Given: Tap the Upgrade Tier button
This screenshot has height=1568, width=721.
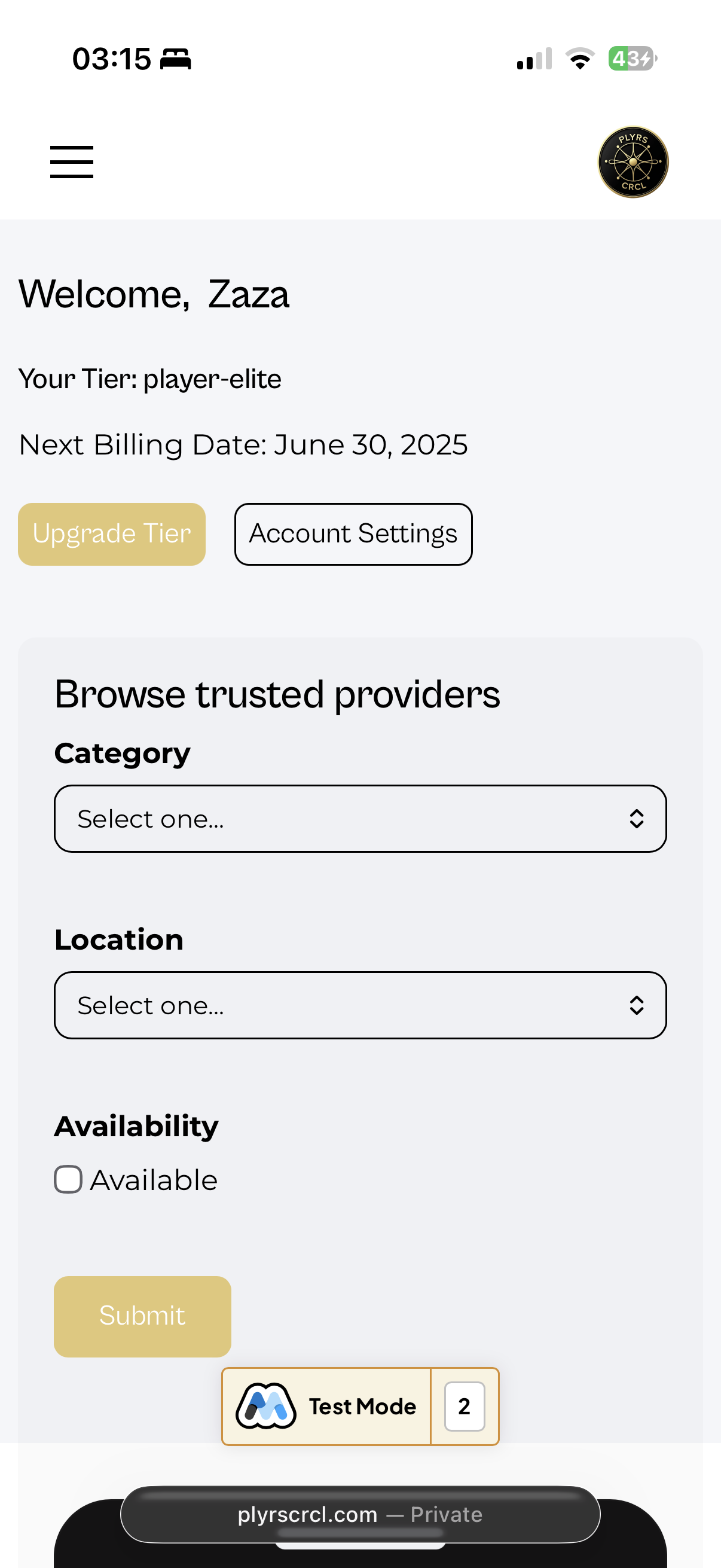Looking at the screenshot, I should pyautogui.click(x=112, y=534).
